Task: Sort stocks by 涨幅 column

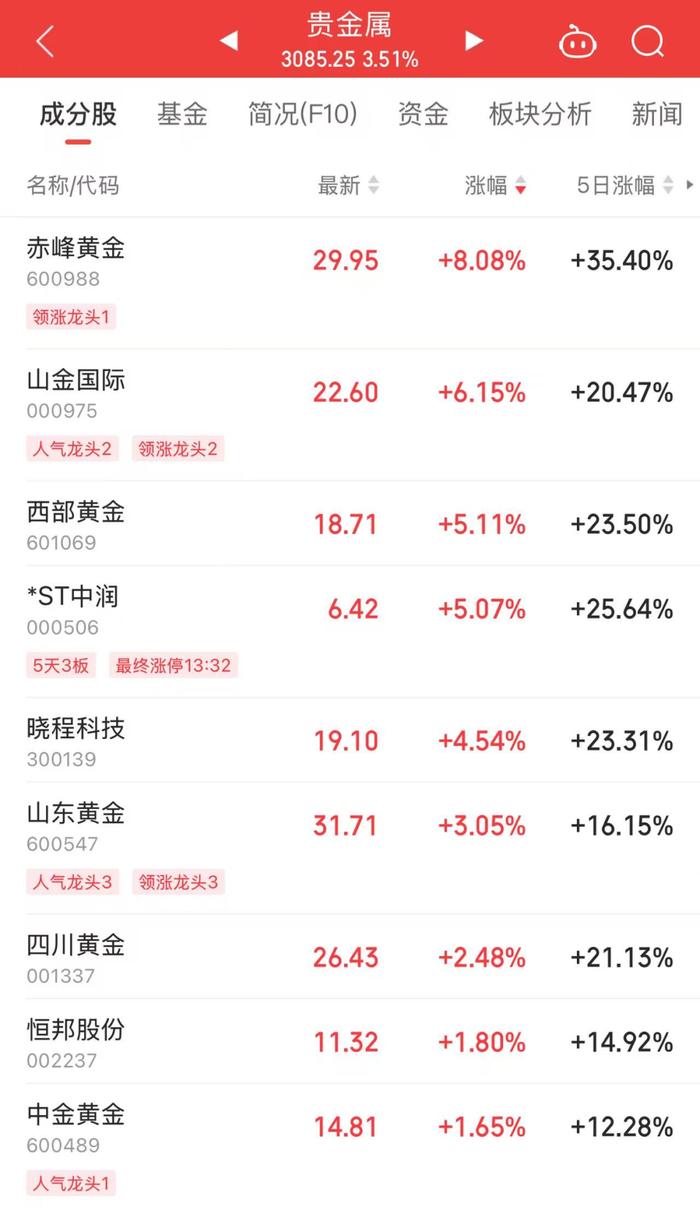Action: (x=495, y=185)
